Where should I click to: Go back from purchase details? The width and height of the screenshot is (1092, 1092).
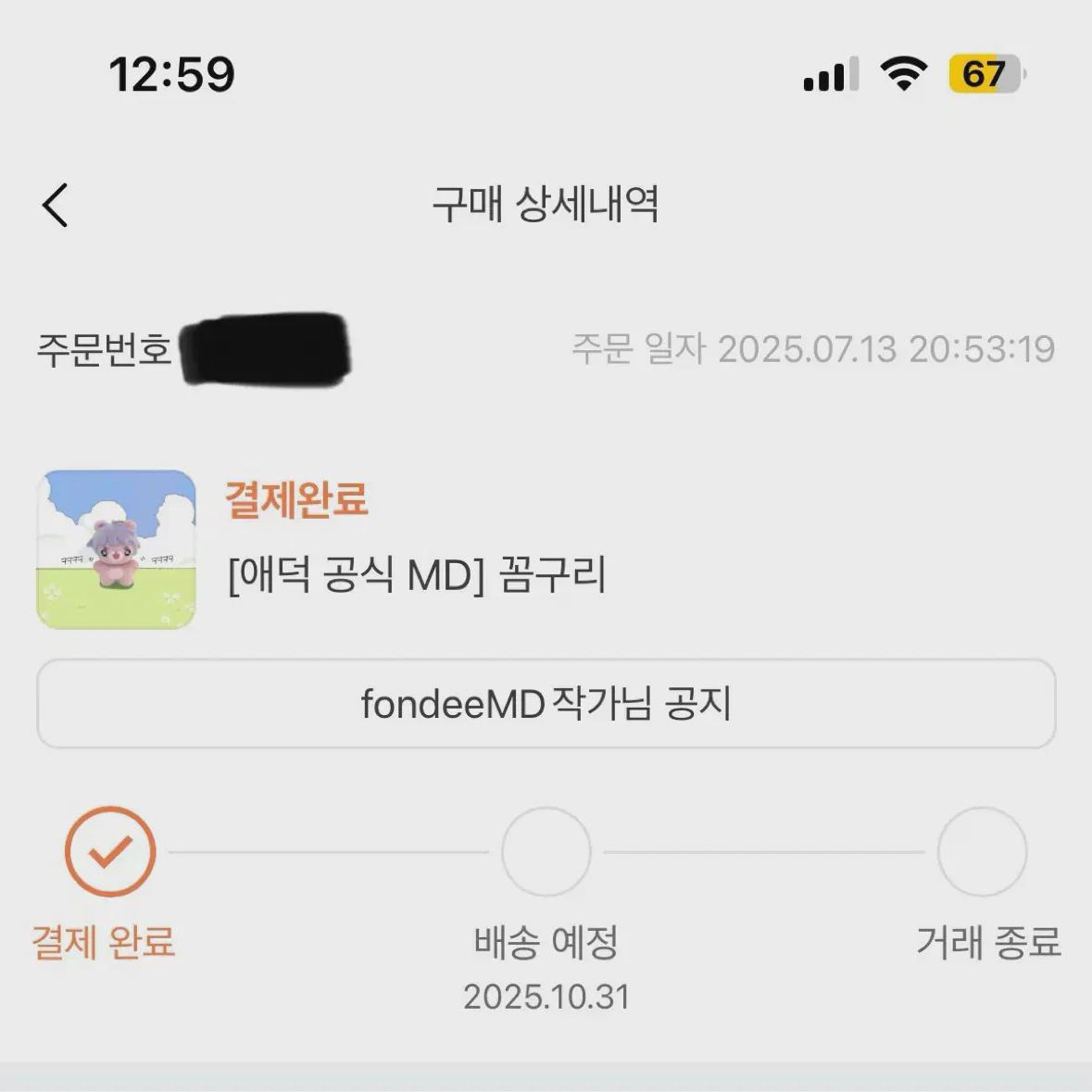click(56, 205)
